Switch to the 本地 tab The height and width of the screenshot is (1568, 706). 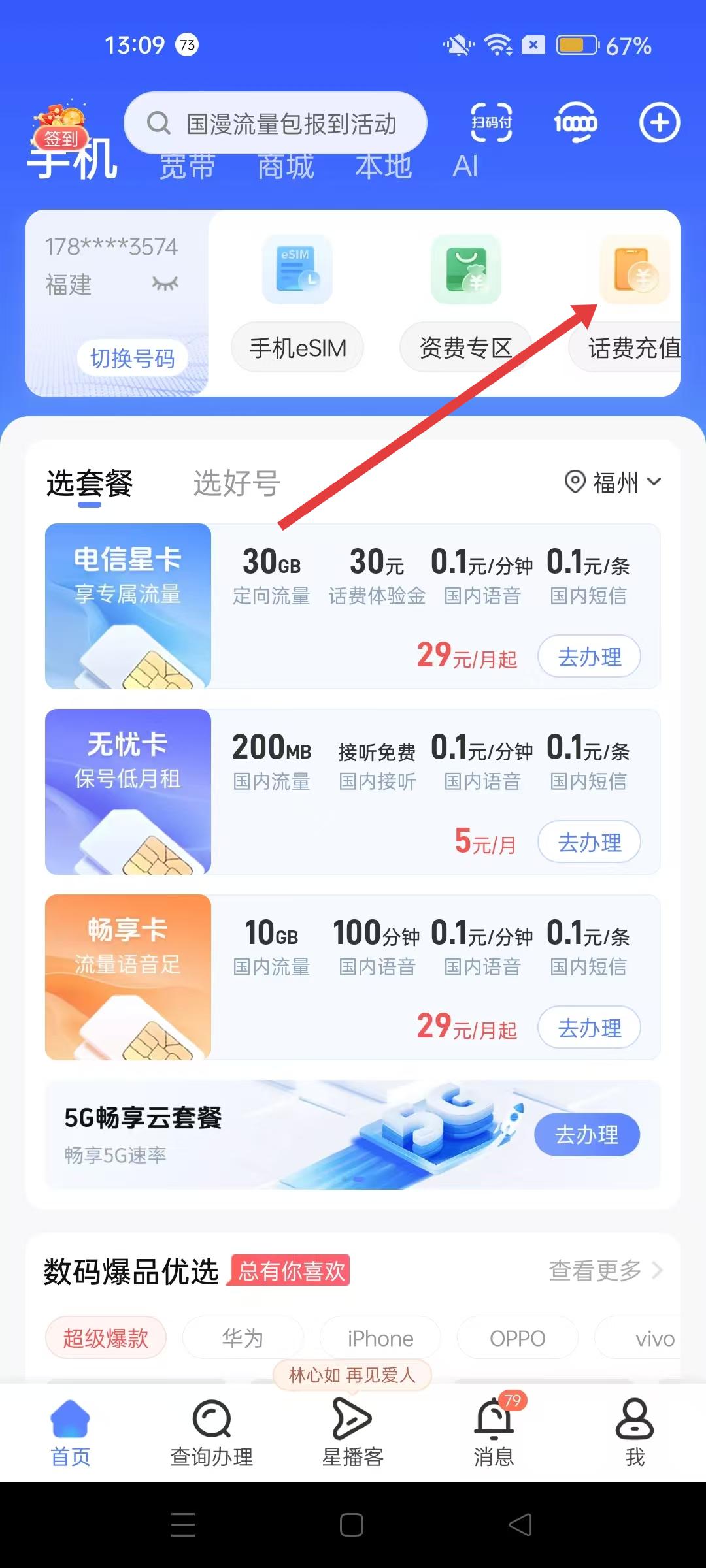(383, 167)
